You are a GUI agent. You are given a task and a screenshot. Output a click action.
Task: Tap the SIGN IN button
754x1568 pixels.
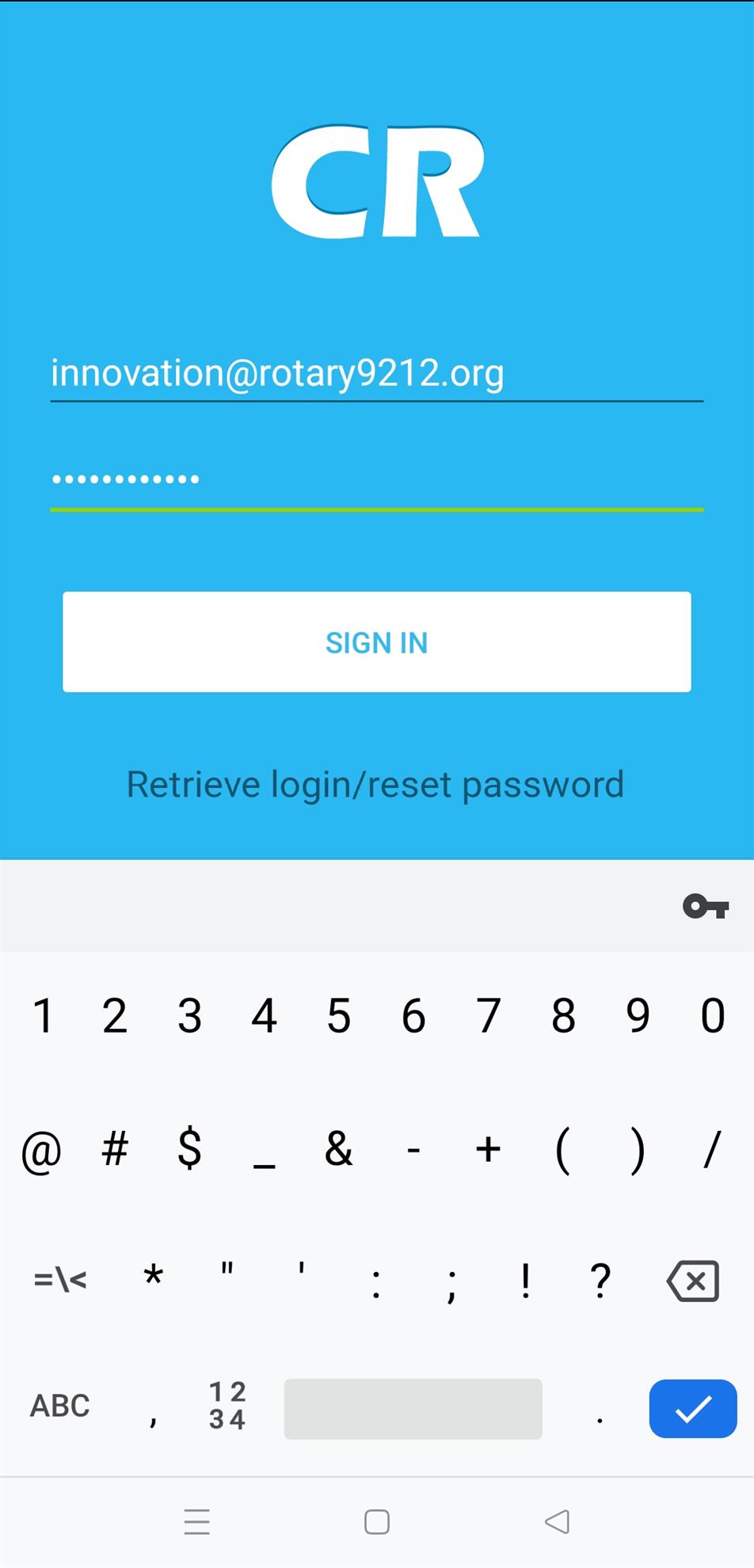(376, 642)
